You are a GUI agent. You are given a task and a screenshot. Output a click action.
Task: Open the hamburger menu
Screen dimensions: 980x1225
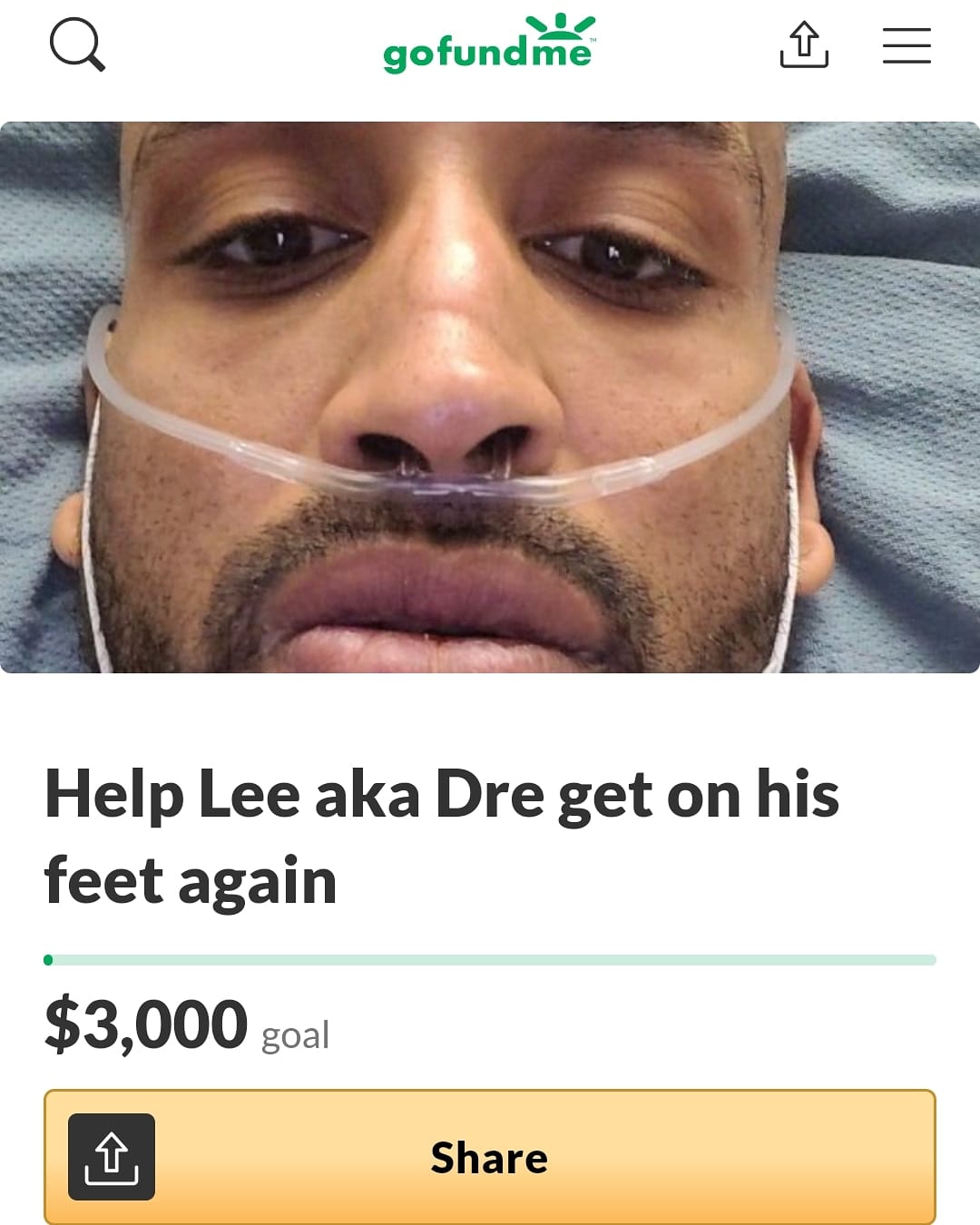pyautogui.click(x=906, y=45)
